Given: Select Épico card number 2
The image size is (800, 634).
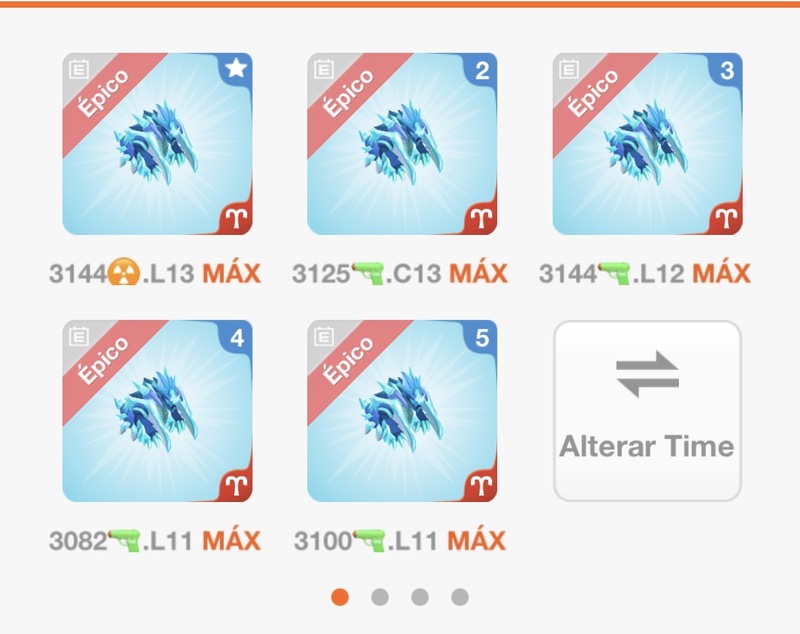Looking at the screenshot, I should (x=402, y=144).
